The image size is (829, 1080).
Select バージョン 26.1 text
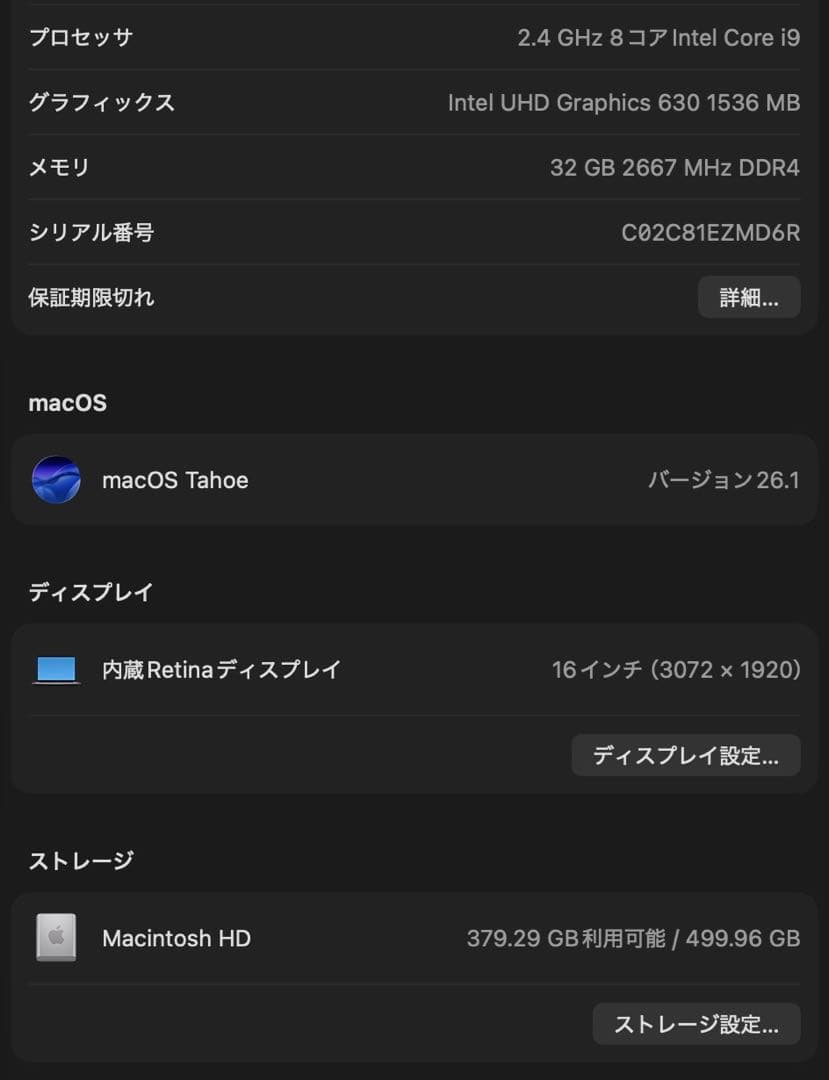click(x=724, y=480)
